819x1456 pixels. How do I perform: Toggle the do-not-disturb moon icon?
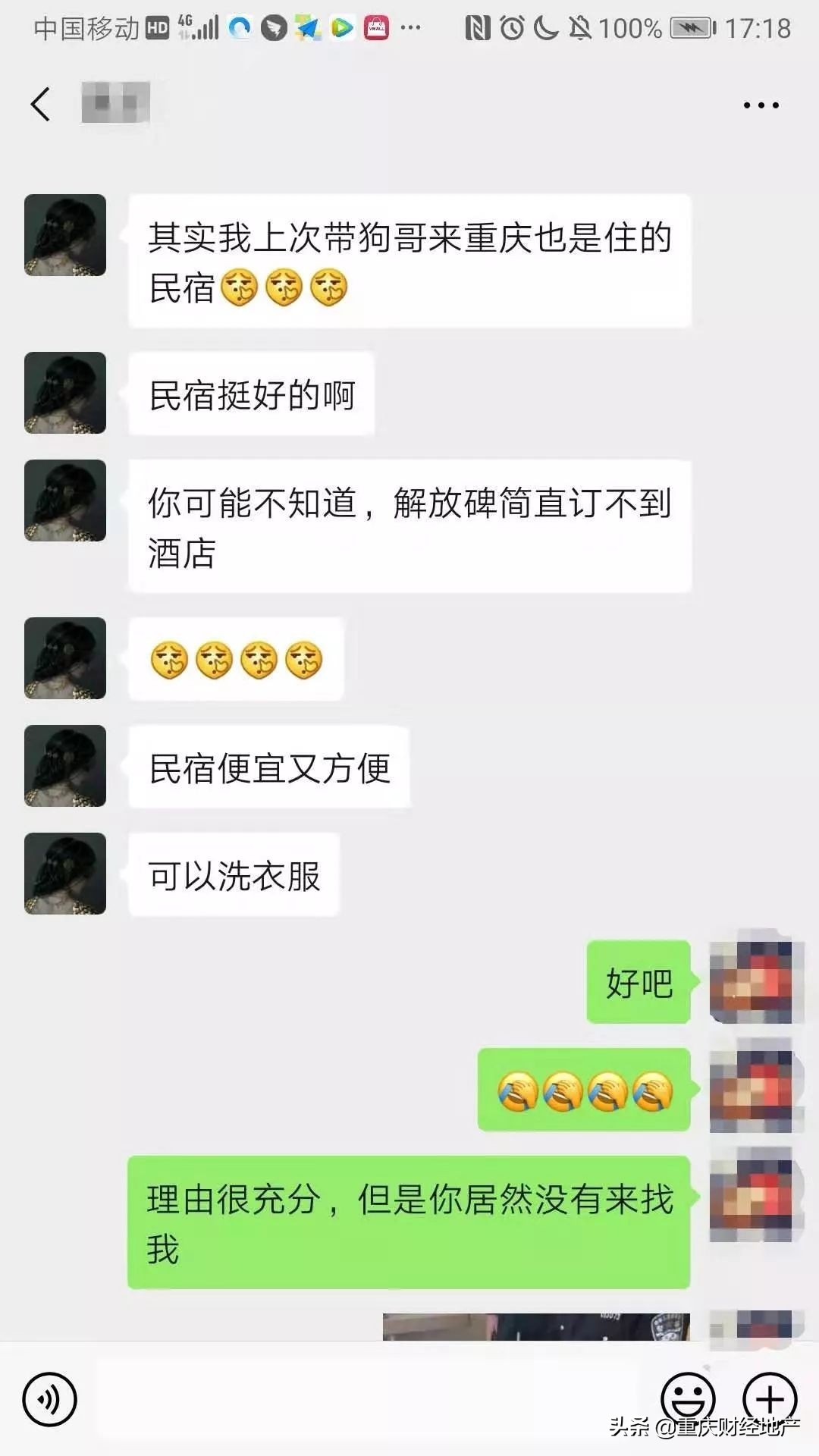pos(546,27)
